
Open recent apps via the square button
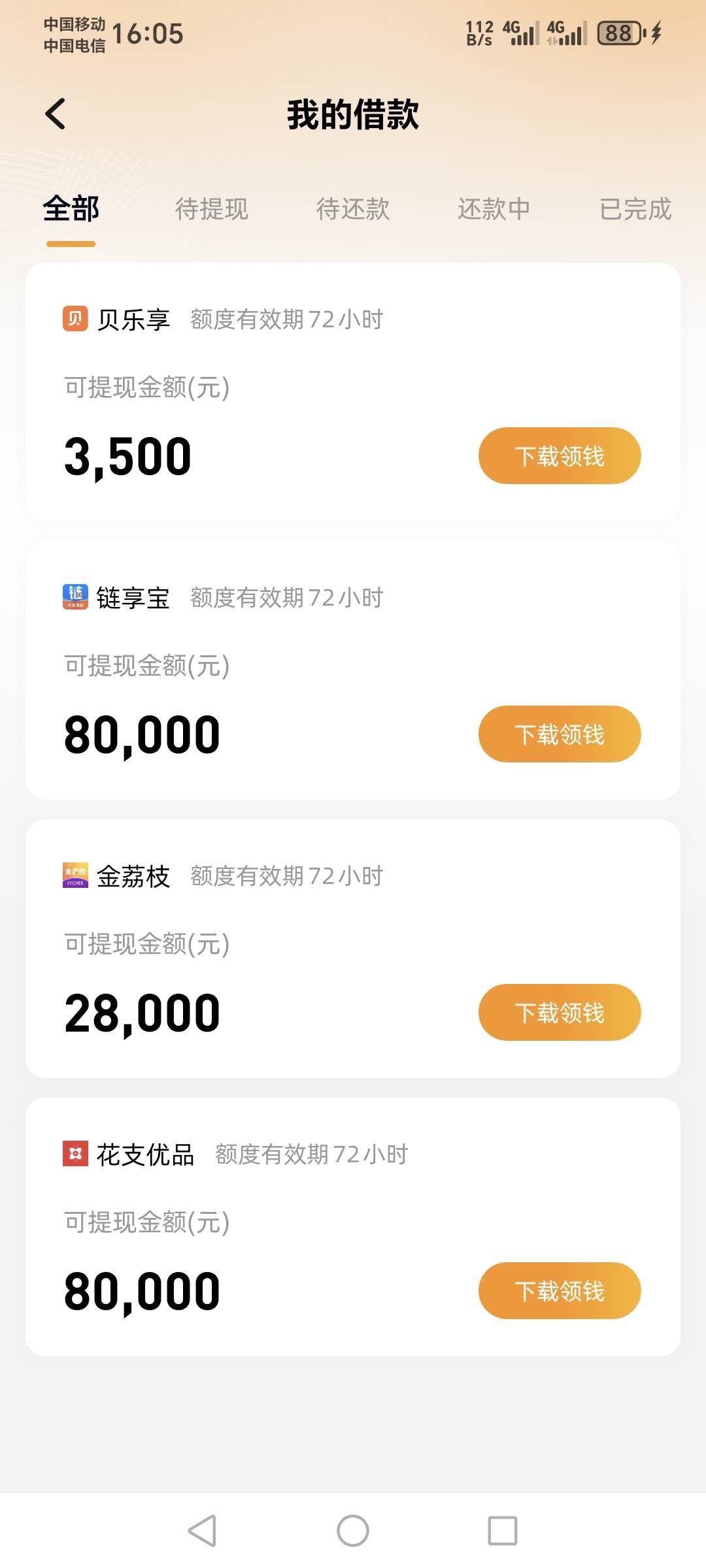503,1531
